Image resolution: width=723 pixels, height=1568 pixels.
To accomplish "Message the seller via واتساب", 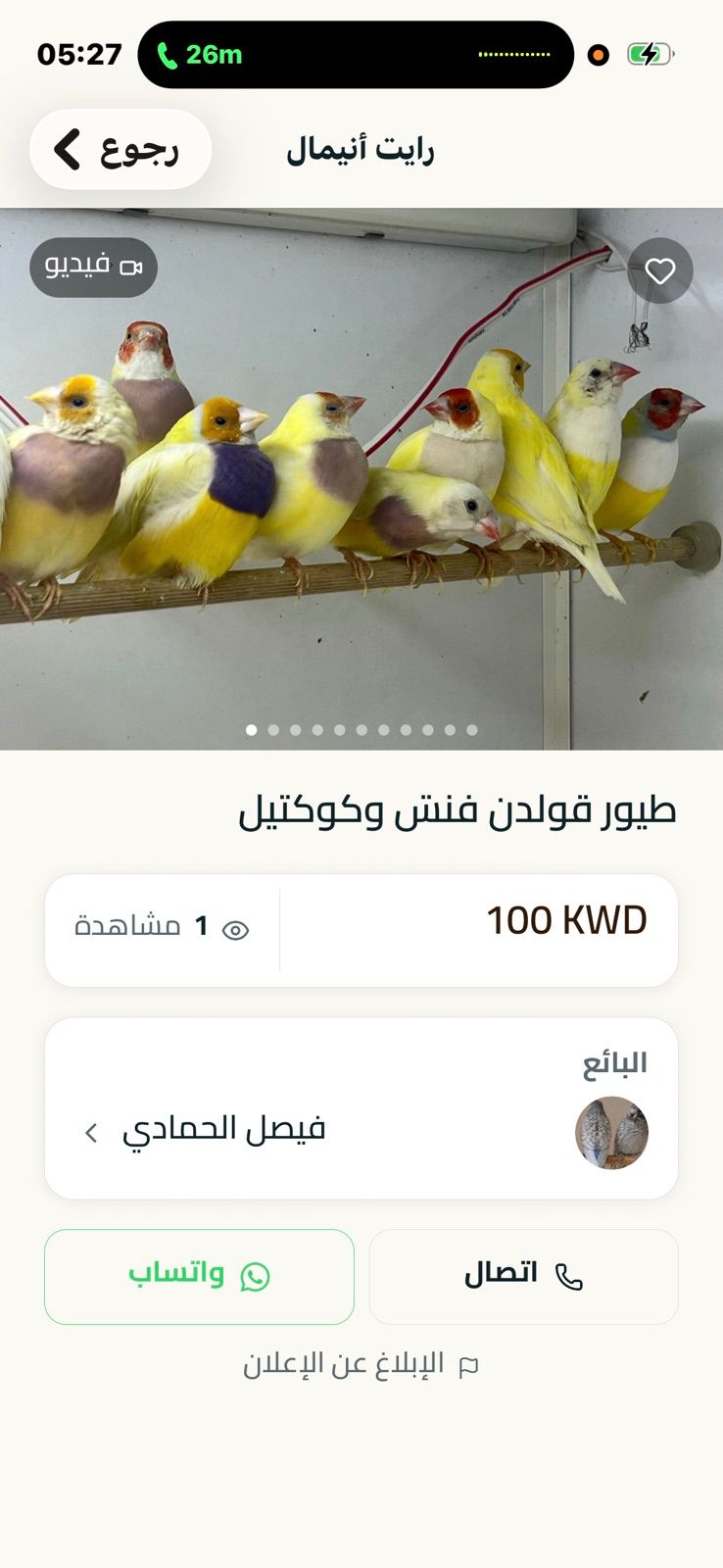I will click(x=199, y=1276).
